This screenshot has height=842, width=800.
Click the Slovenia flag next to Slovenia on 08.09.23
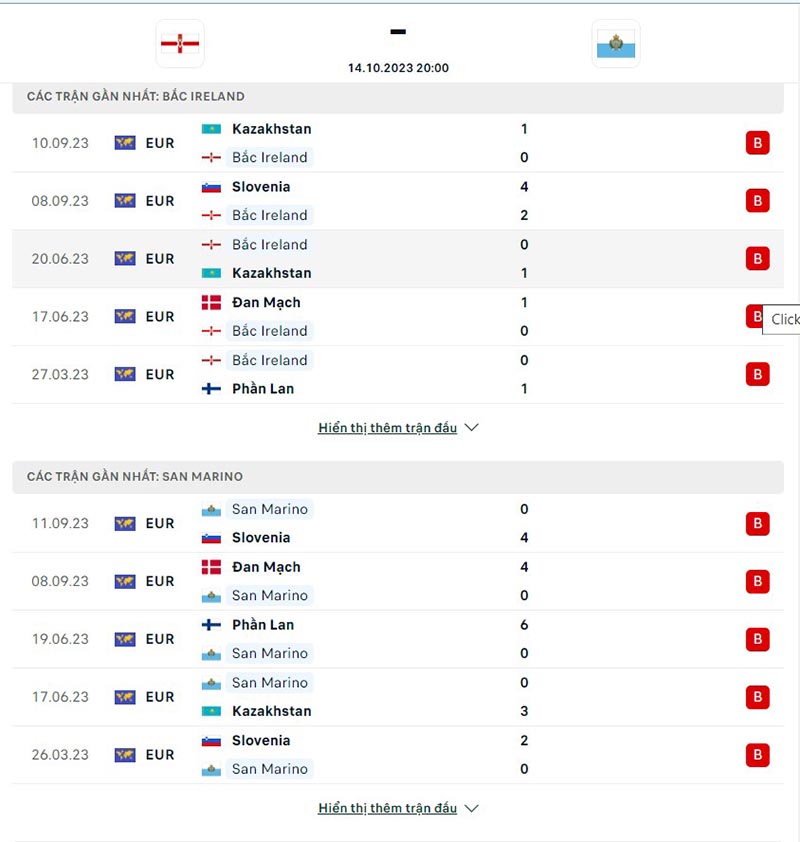coord(211,186)
